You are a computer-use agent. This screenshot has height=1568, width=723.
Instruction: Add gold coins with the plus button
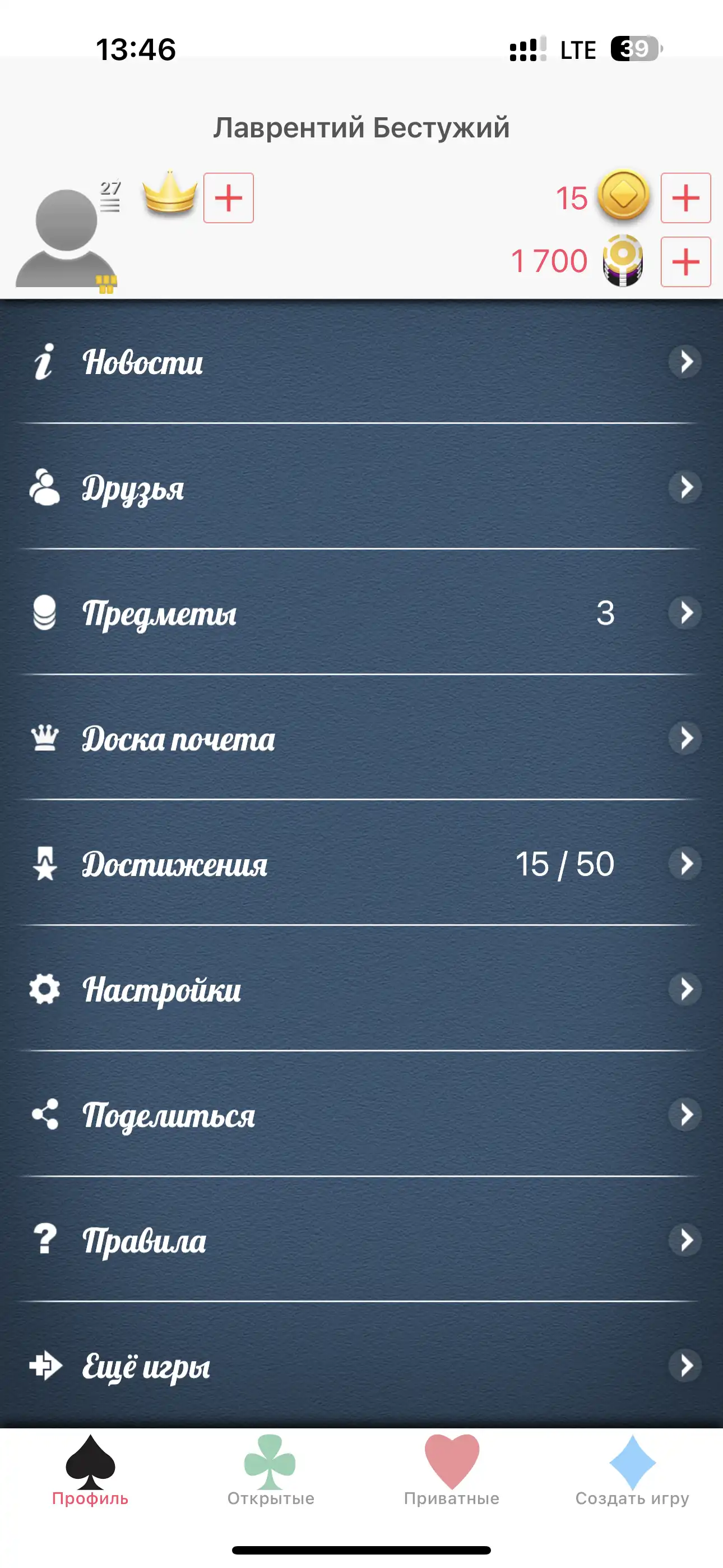pos(685,198)
